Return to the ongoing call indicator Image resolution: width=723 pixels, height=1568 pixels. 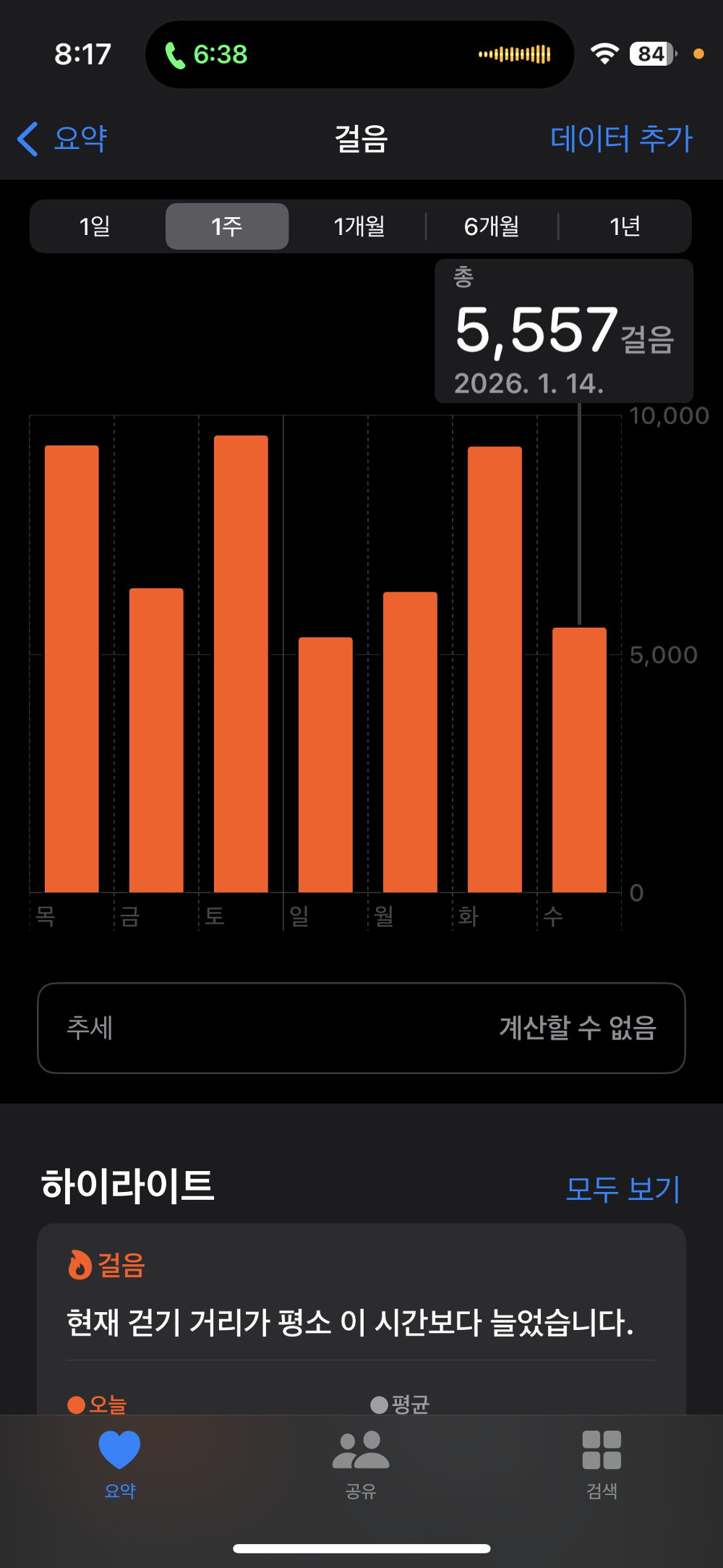coord(206,54)
